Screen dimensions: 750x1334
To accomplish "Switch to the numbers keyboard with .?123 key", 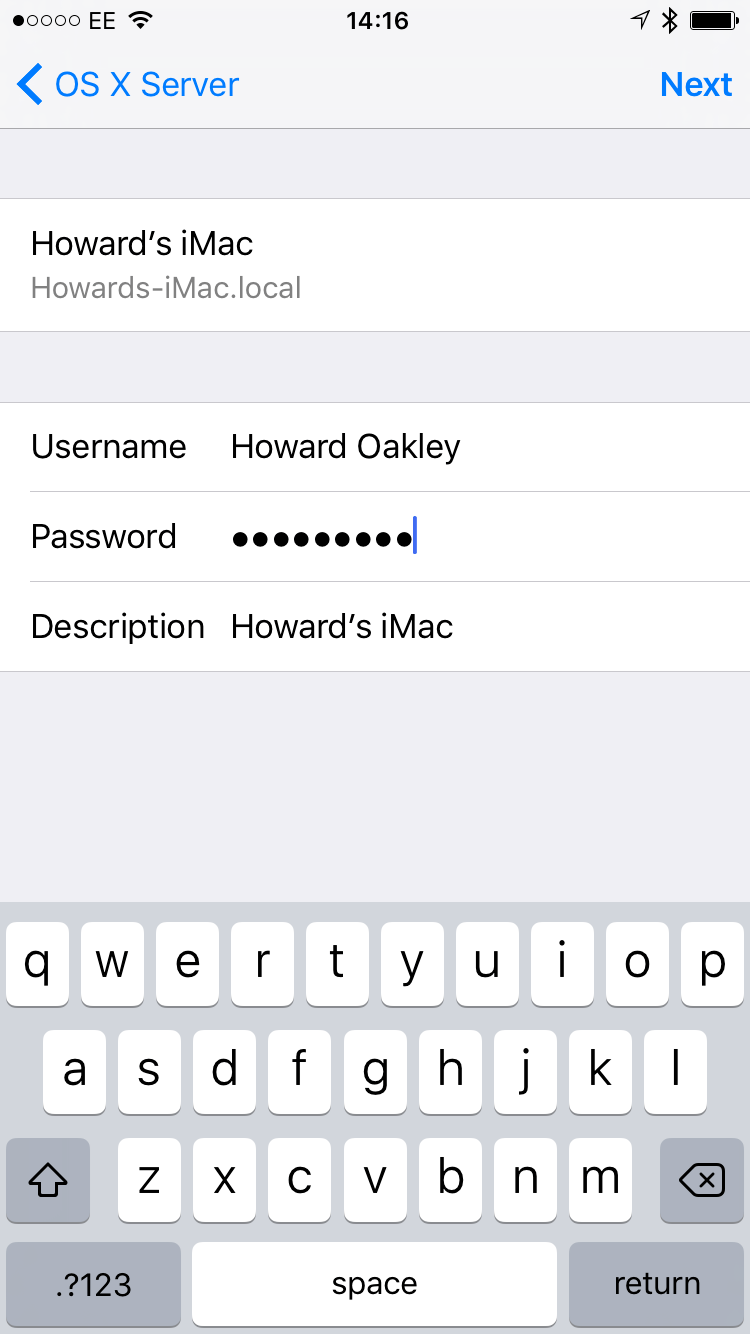I will pos(92,1284).
